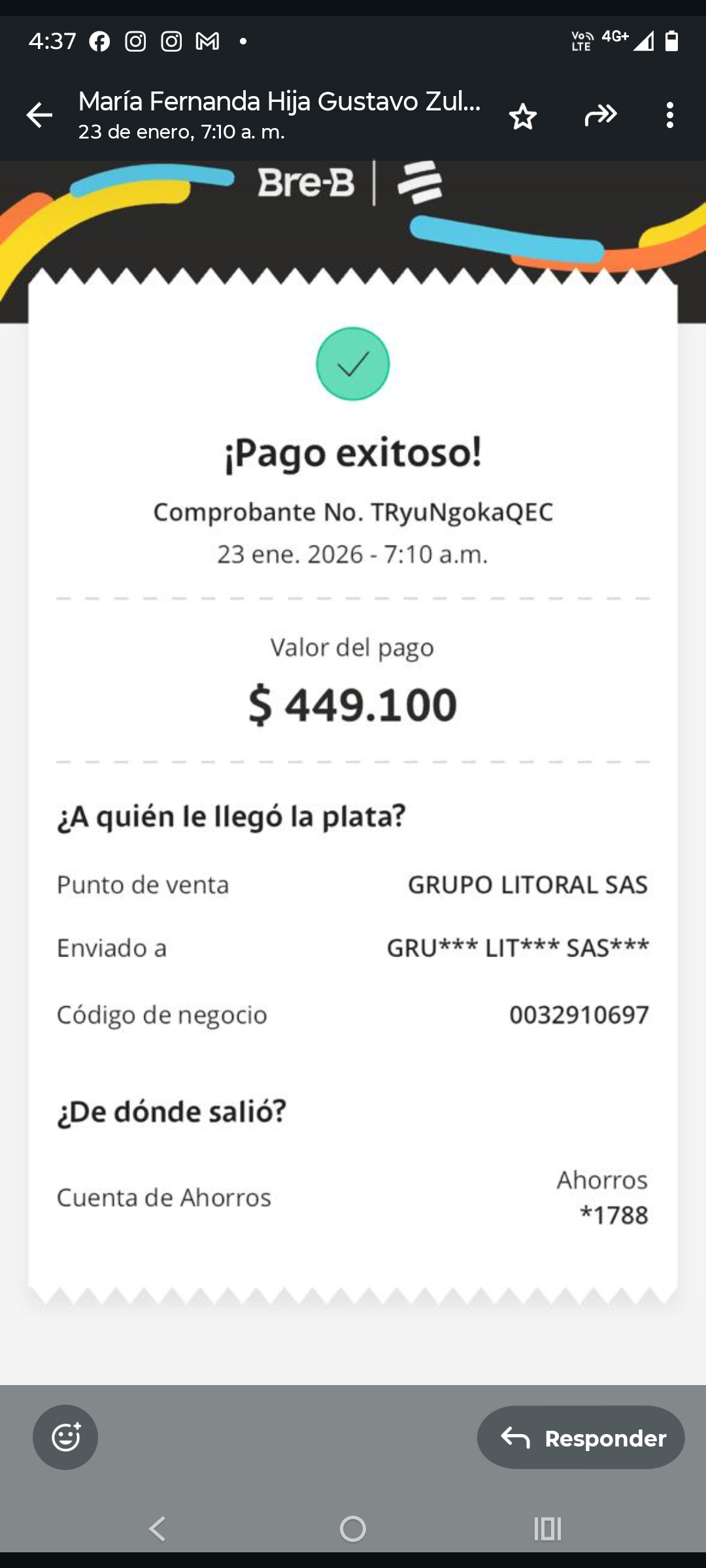706x1568 pixels.
Task: Forward this payment receipt image
Action: [601, 115]
